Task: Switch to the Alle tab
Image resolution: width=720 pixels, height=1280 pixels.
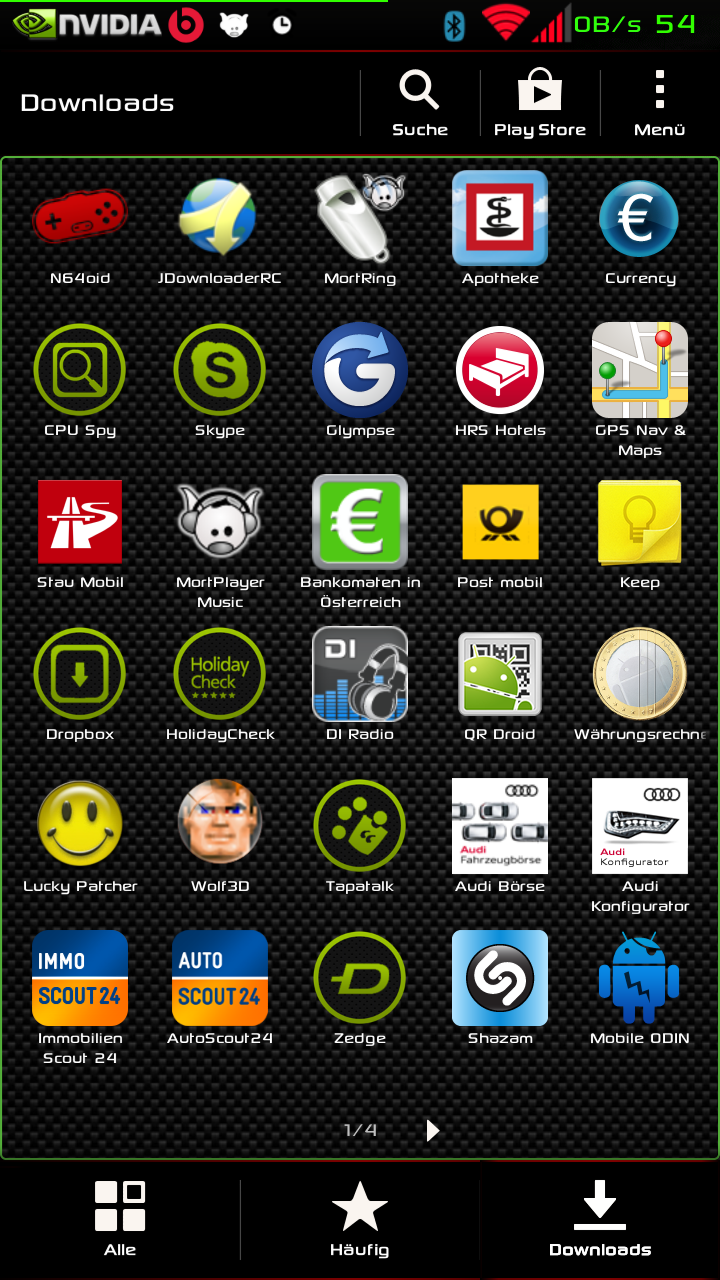Action: point(120,1220)
